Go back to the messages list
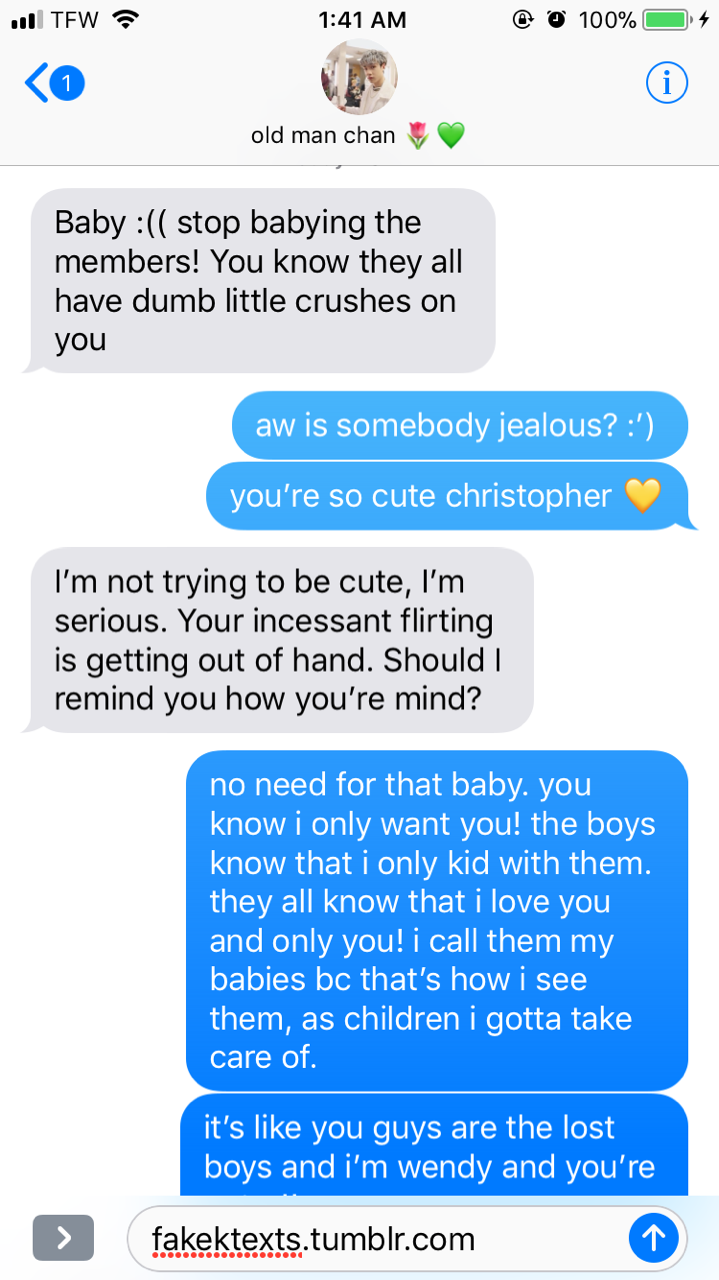Screen dimensions: 719x1280 (x=52, y=84)
